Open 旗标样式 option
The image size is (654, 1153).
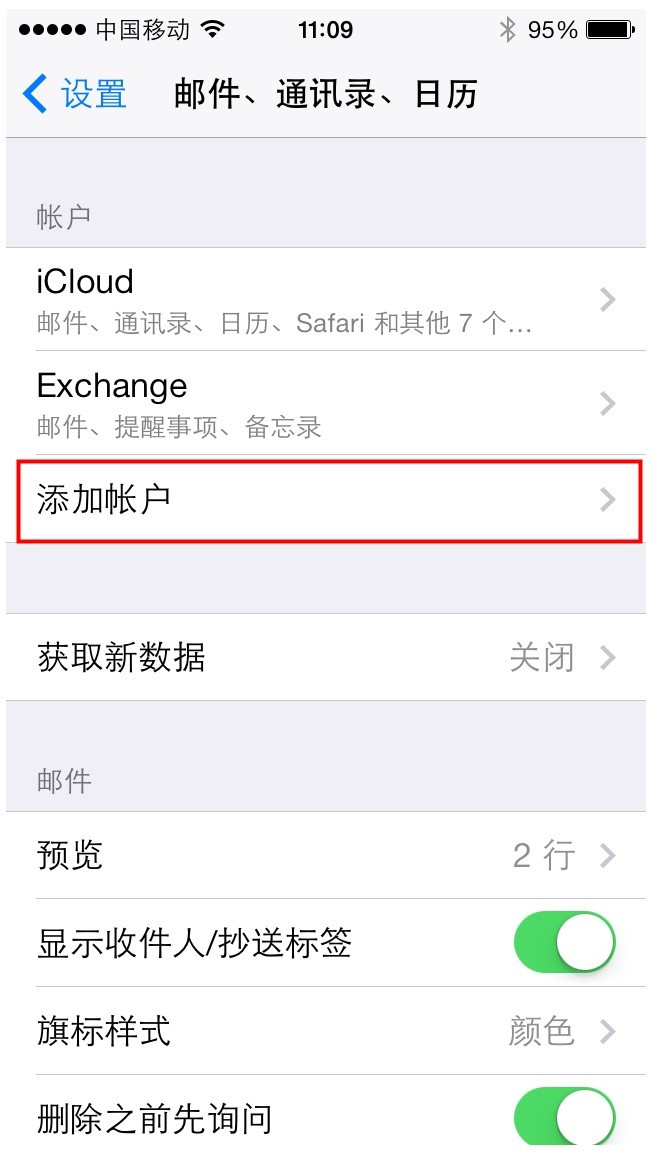327,1031
